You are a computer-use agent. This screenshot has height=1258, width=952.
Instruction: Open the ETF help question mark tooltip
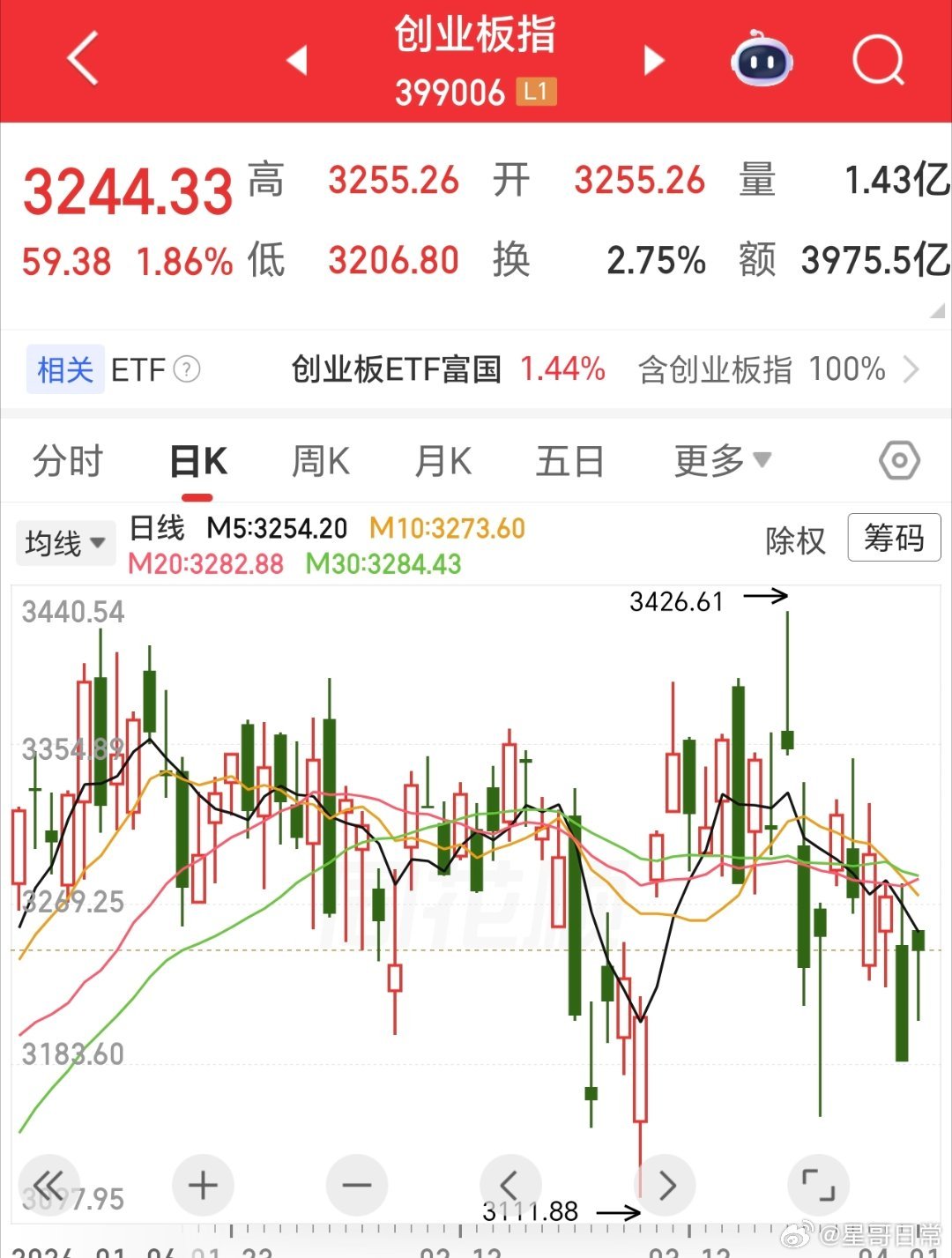click(x=188, y=369)
